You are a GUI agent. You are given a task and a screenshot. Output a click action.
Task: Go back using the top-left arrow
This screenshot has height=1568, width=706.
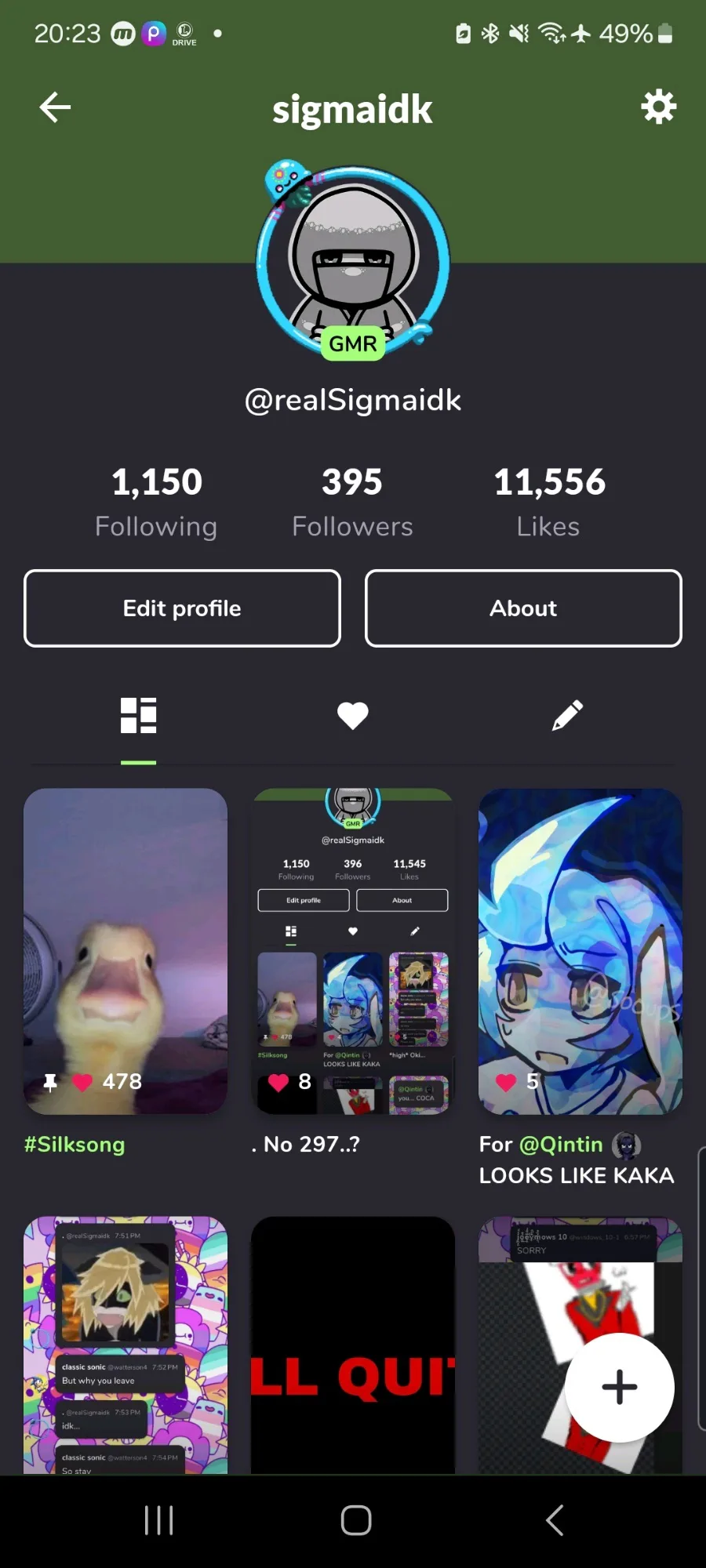tap(55, 107)
